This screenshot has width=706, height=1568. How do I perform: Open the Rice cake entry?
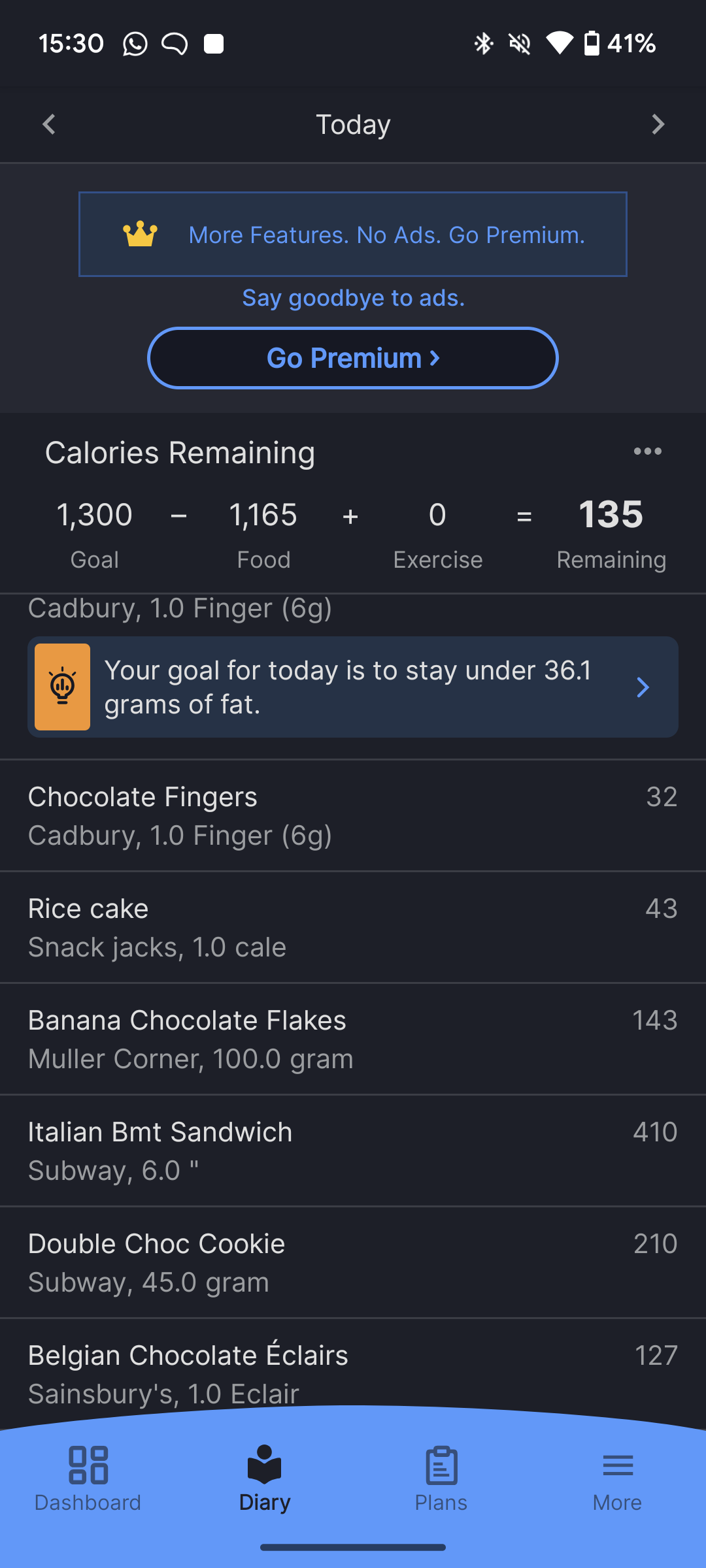pos(353,927)
